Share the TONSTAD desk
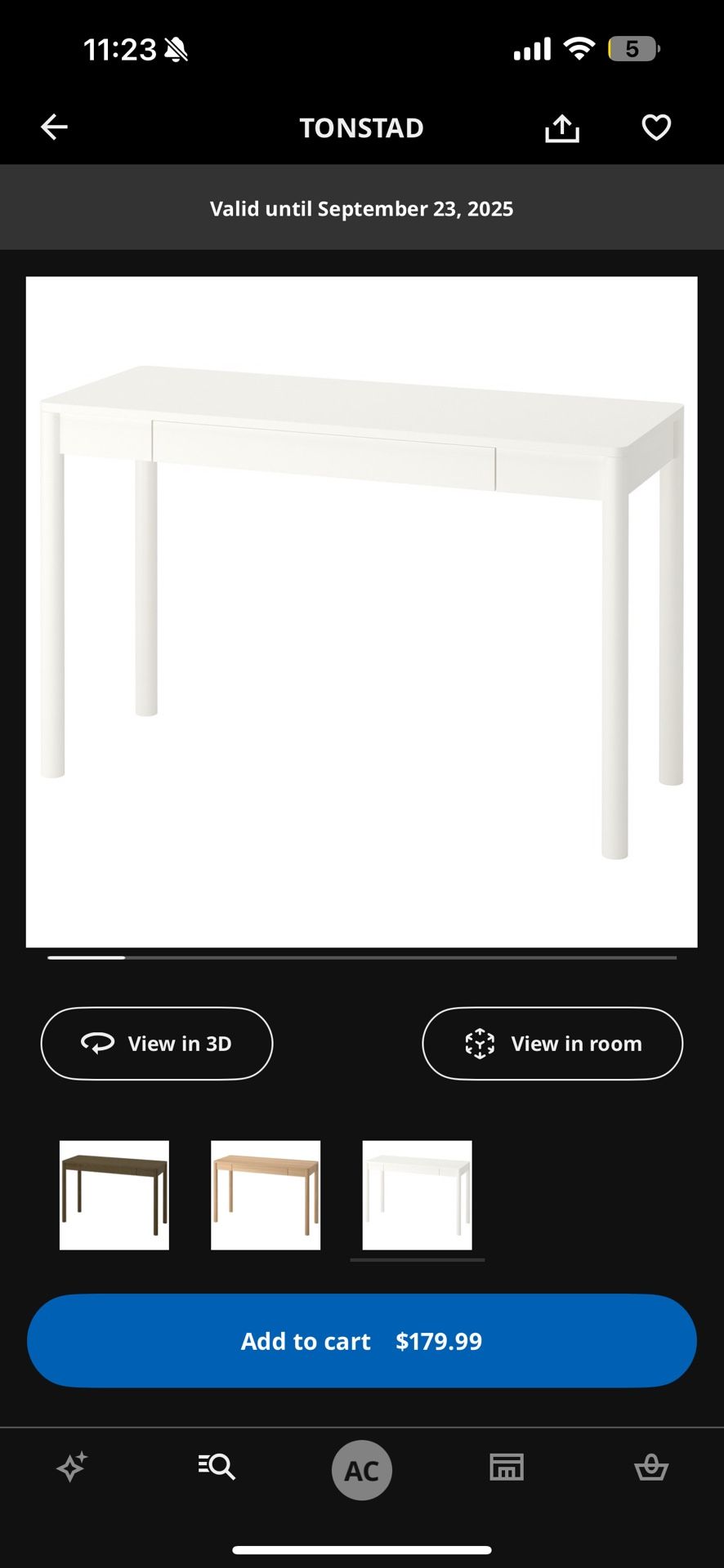Image resolution: width=724 pixels, height=1568 pixels. [562, 128]
